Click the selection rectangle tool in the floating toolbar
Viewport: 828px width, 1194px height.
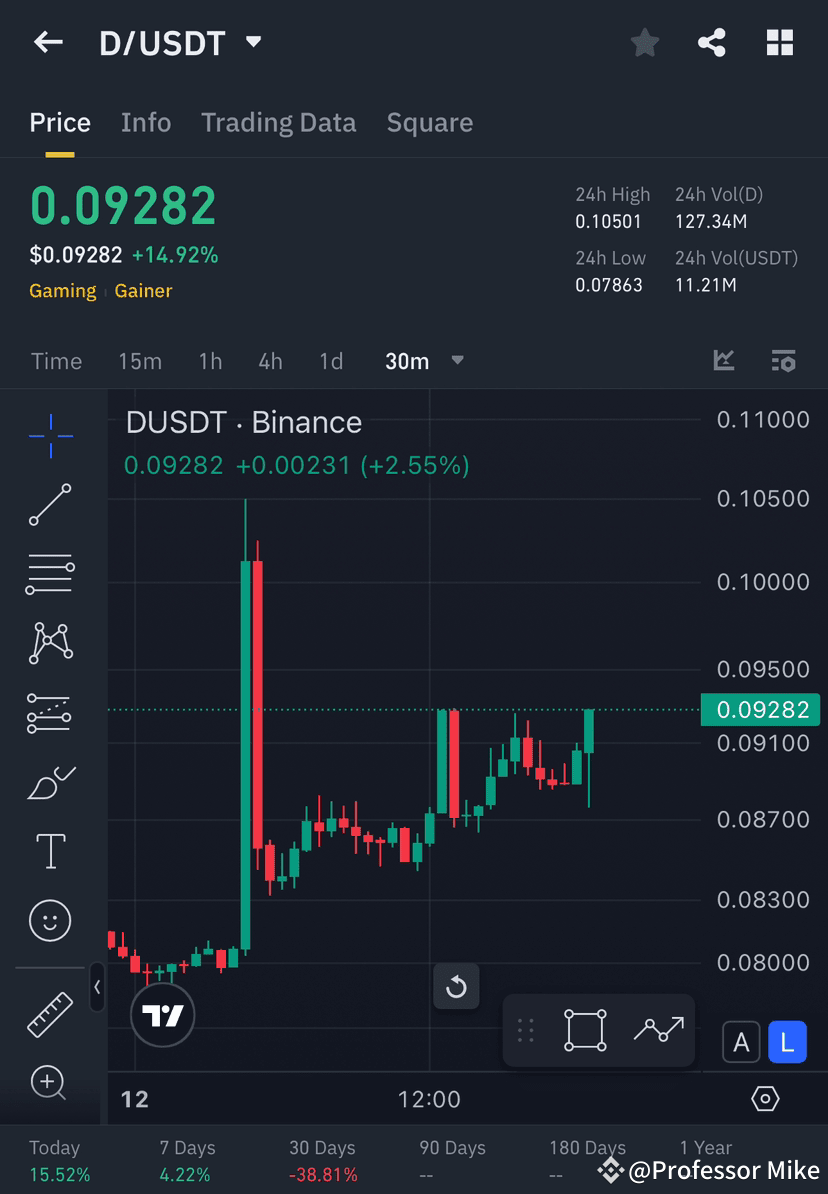tap(584, 1029)
